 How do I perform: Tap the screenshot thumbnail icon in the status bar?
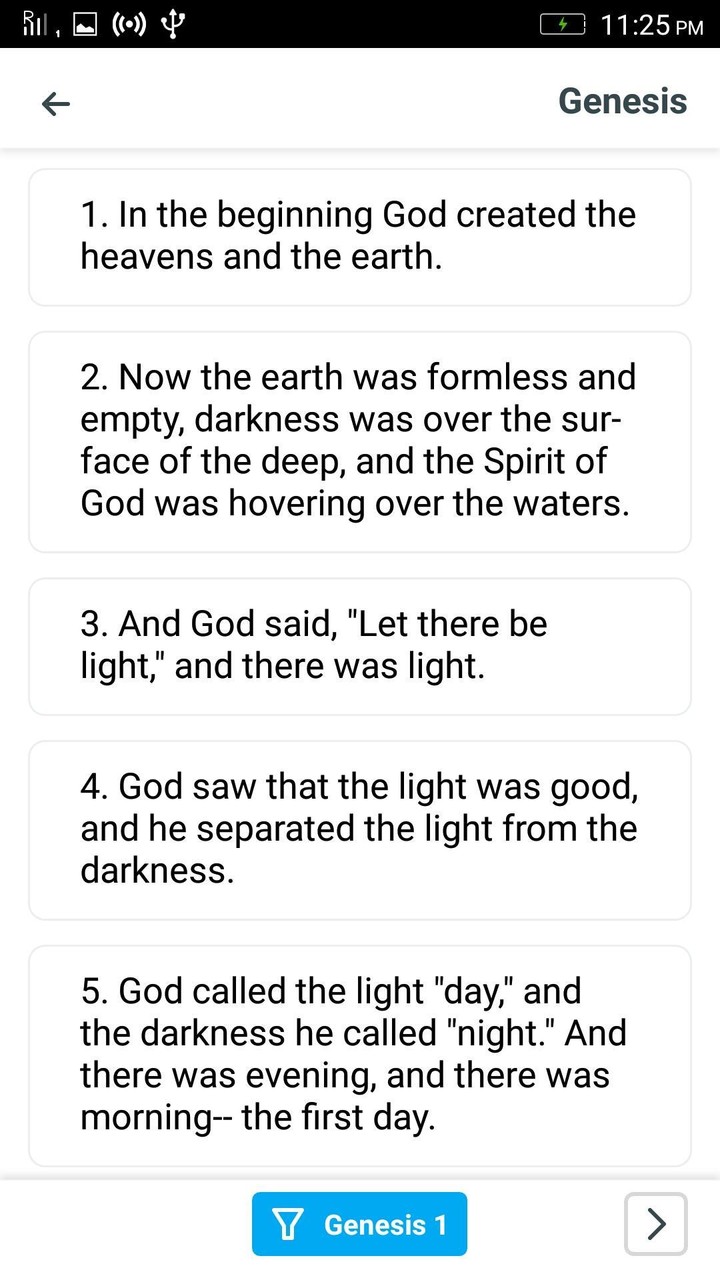[x=84, y=25]
